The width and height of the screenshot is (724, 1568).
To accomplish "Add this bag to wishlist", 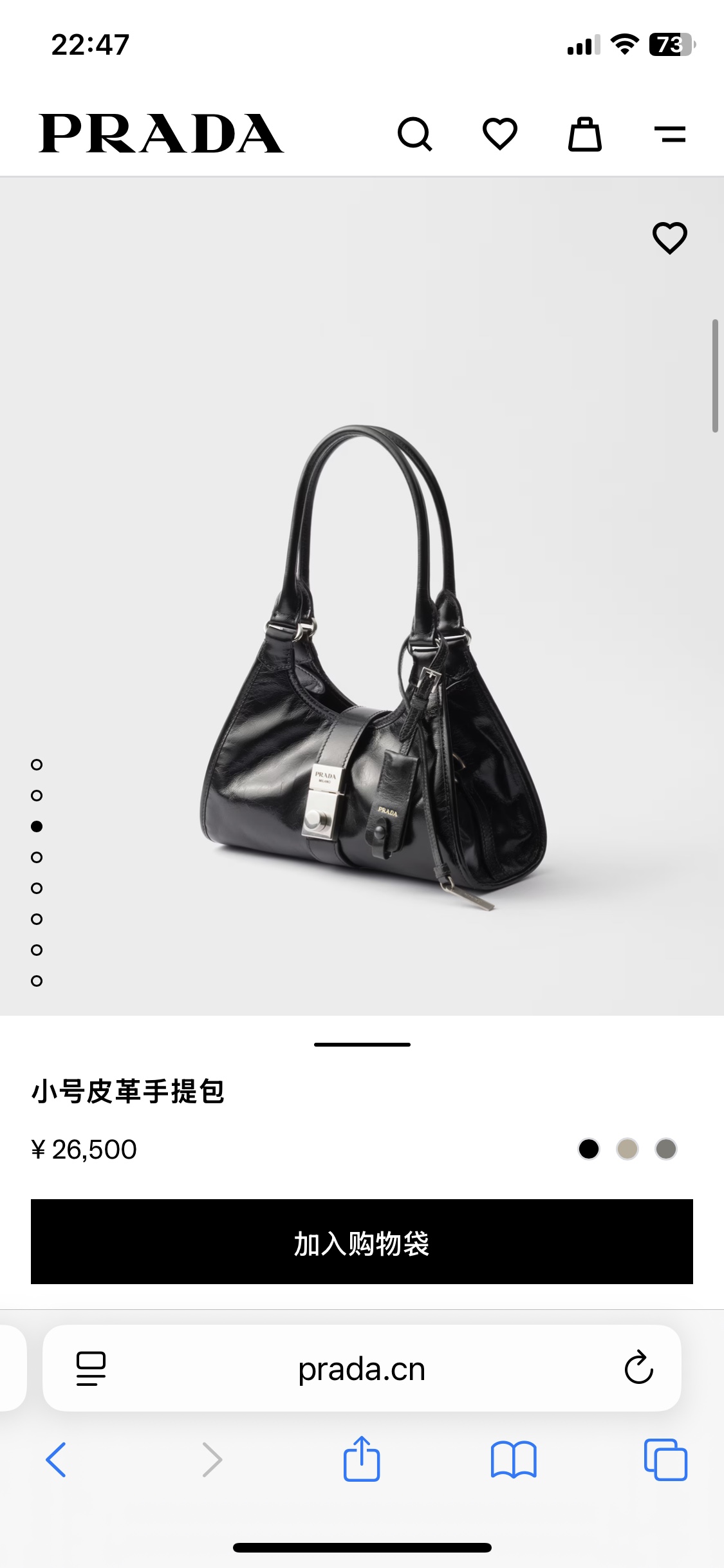I will 670,238.
